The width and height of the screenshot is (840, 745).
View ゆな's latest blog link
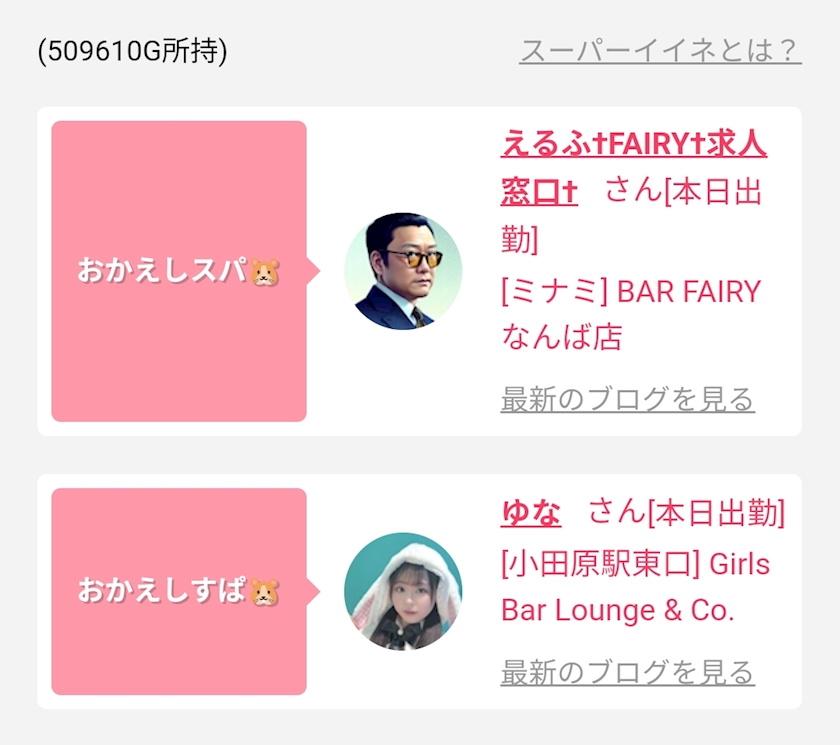click(x=627, y=673)
